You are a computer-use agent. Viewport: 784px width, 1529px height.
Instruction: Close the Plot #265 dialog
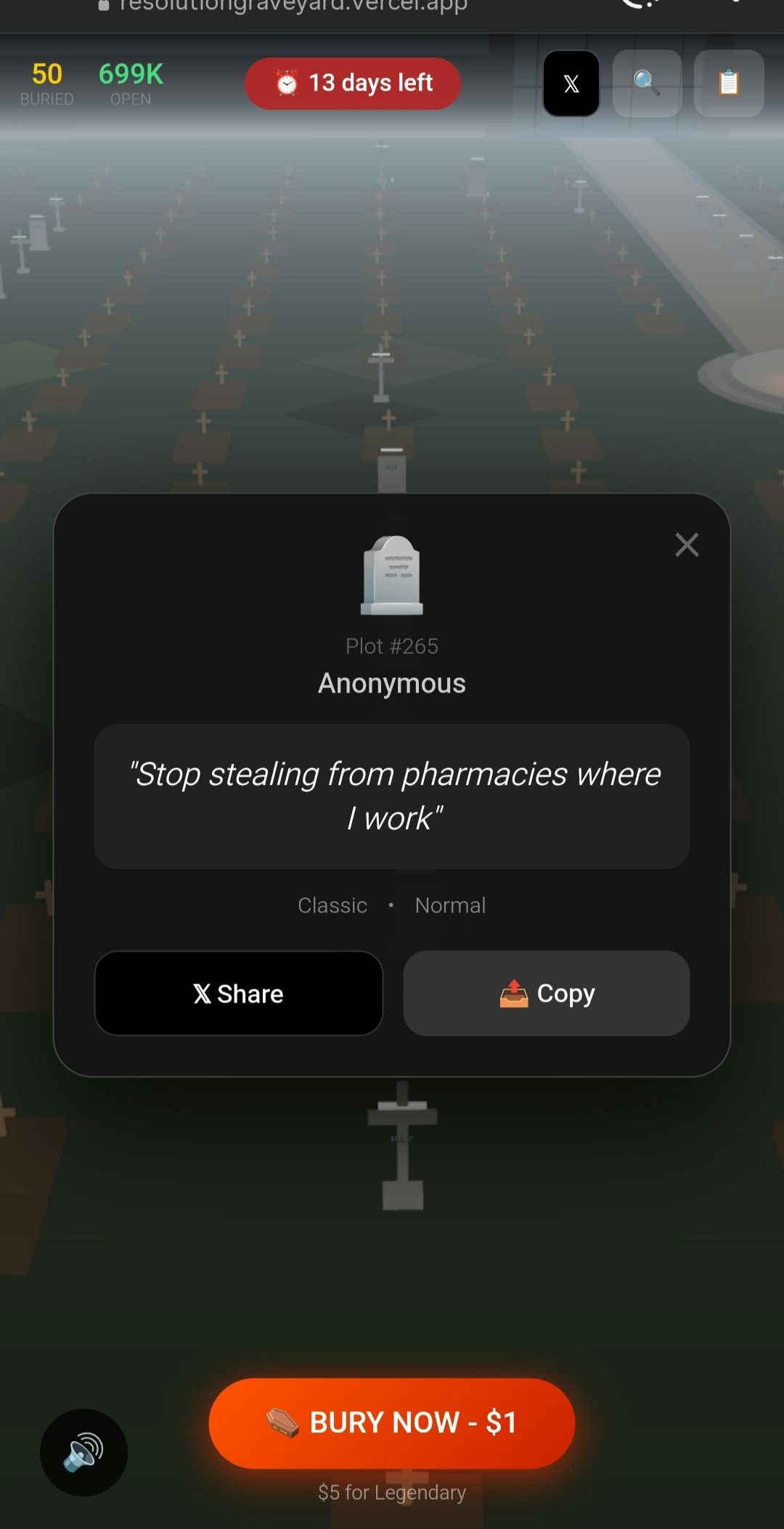click(687, 545)
